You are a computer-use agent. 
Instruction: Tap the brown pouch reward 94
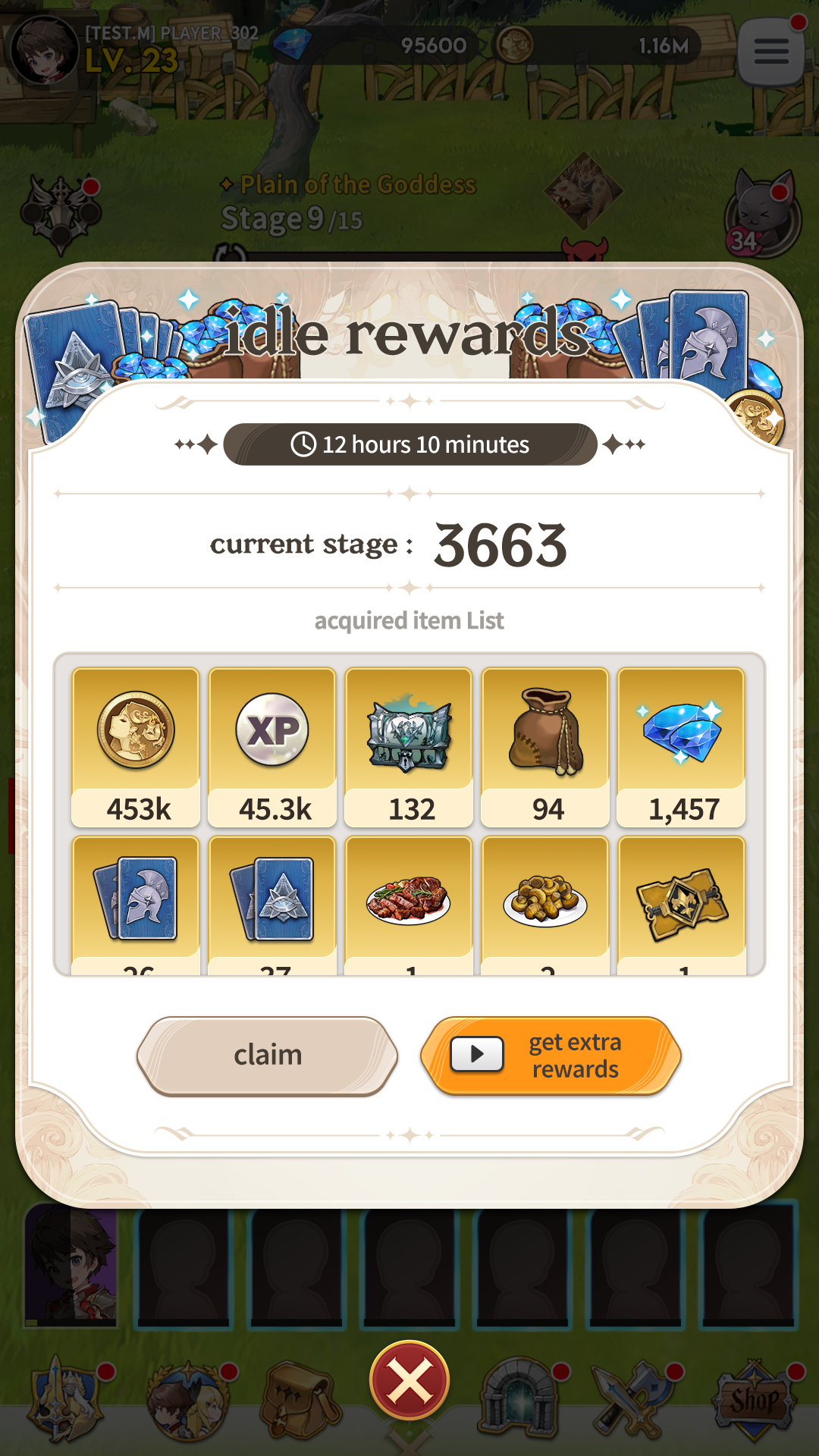(x=545, y=747)
